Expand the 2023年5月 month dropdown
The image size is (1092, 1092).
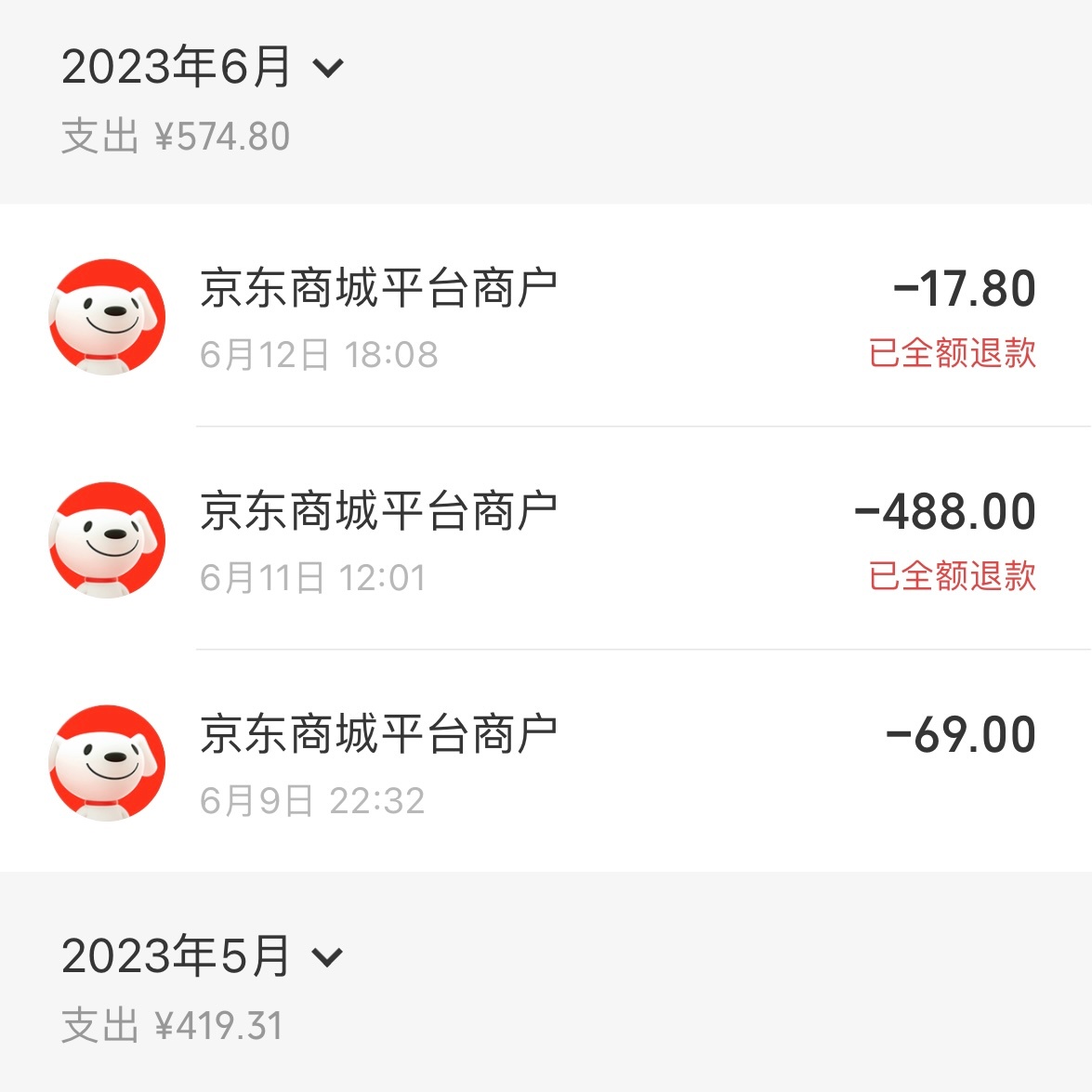tap(203, 956)
